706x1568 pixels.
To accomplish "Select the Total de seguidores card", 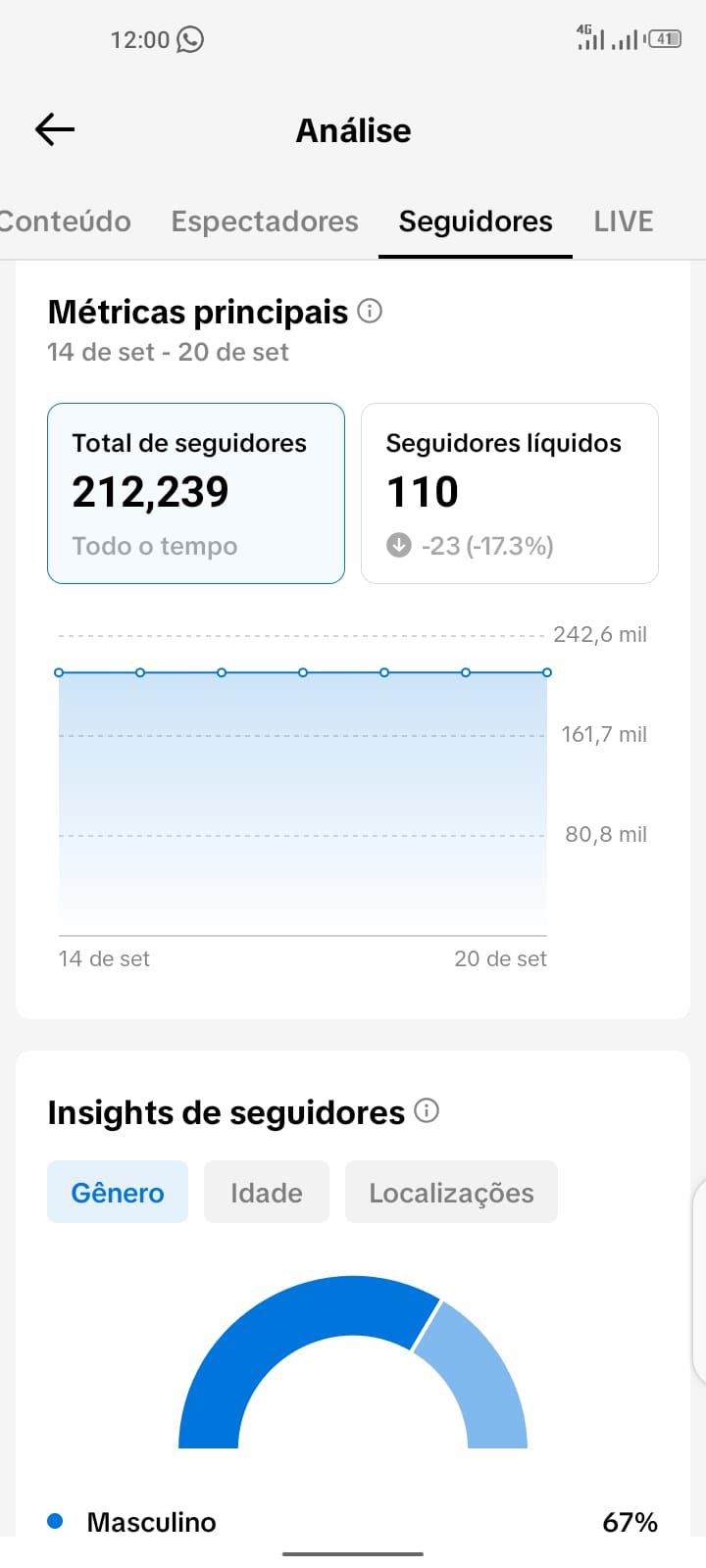I will click(196, 493).
